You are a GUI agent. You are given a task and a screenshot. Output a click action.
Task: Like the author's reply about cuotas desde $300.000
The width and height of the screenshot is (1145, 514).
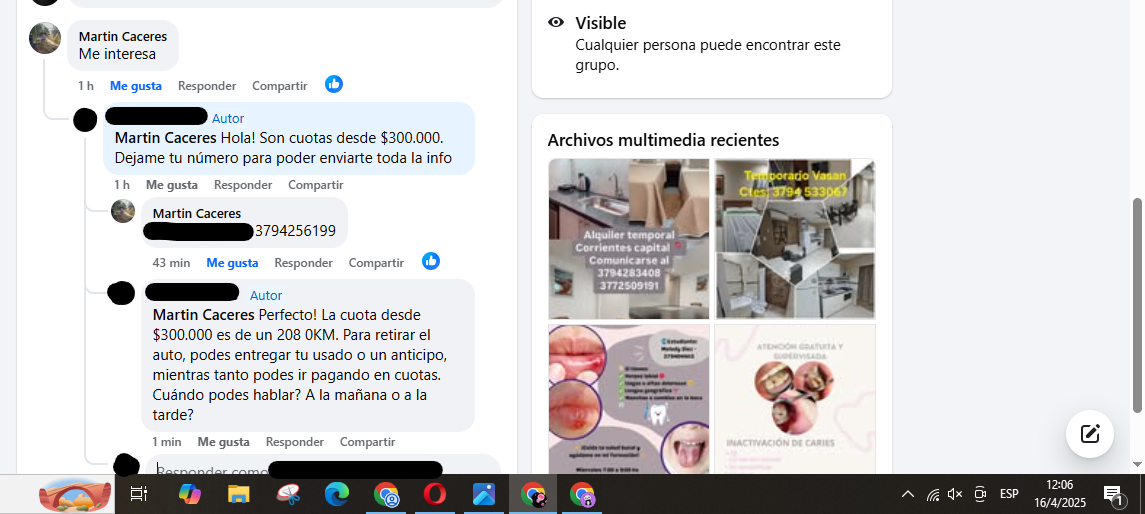(171, 185)
